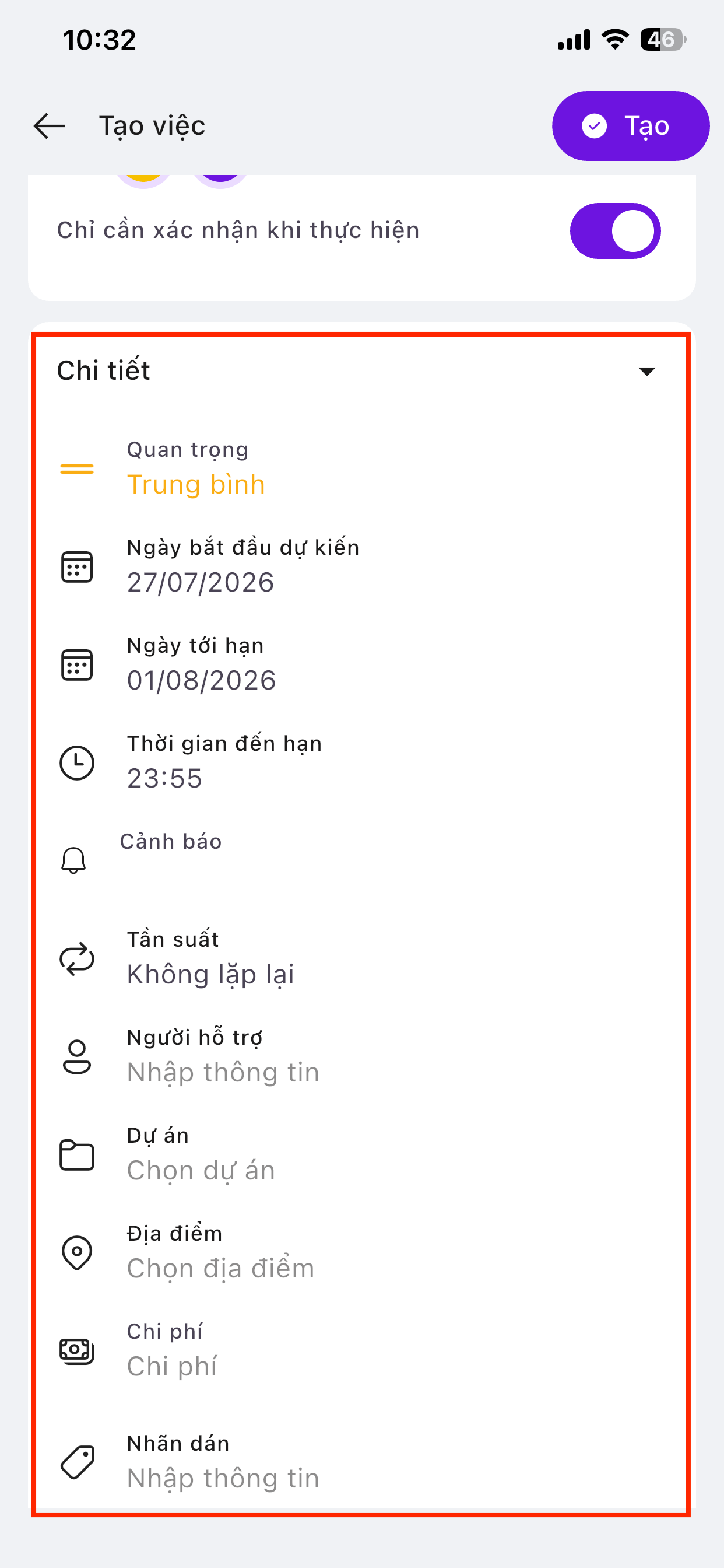724x1568 pixels.
Task: Enter amount in Chi phí field
Action: coord(361,1350)
